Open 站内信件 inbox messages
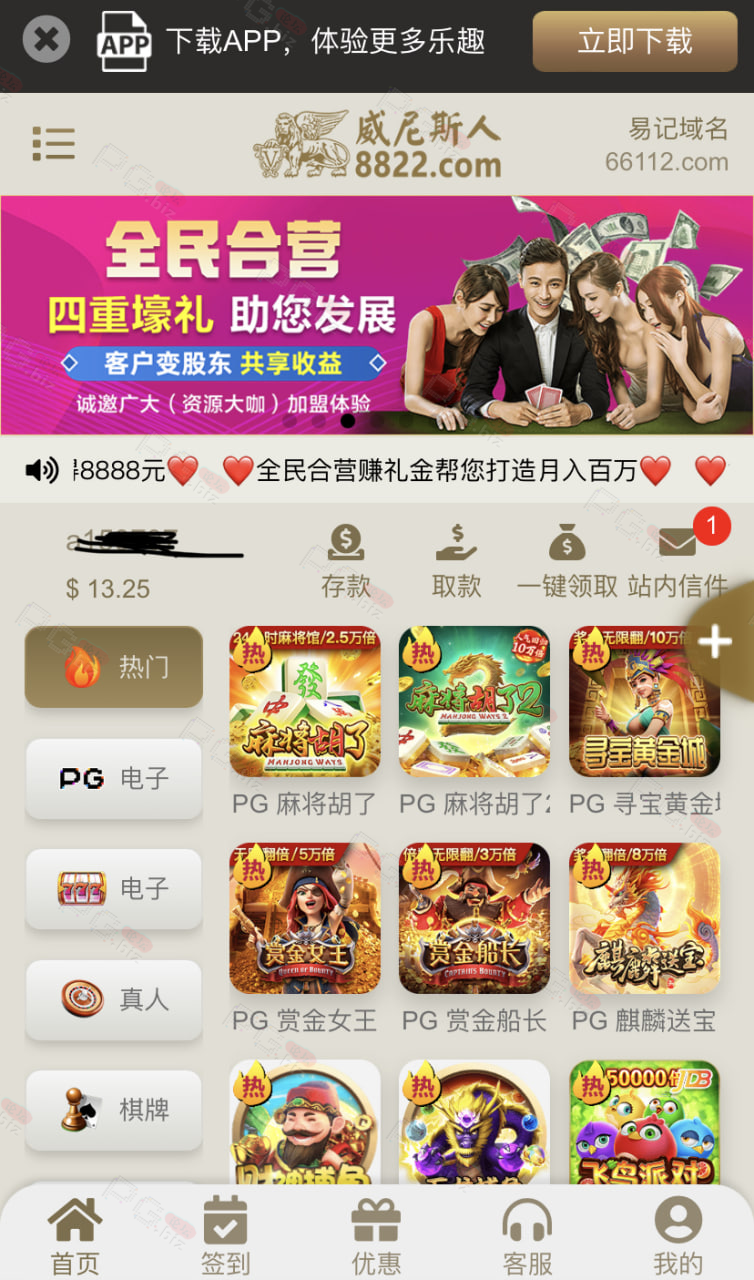 pyautogui.click(x=677, y=561)
